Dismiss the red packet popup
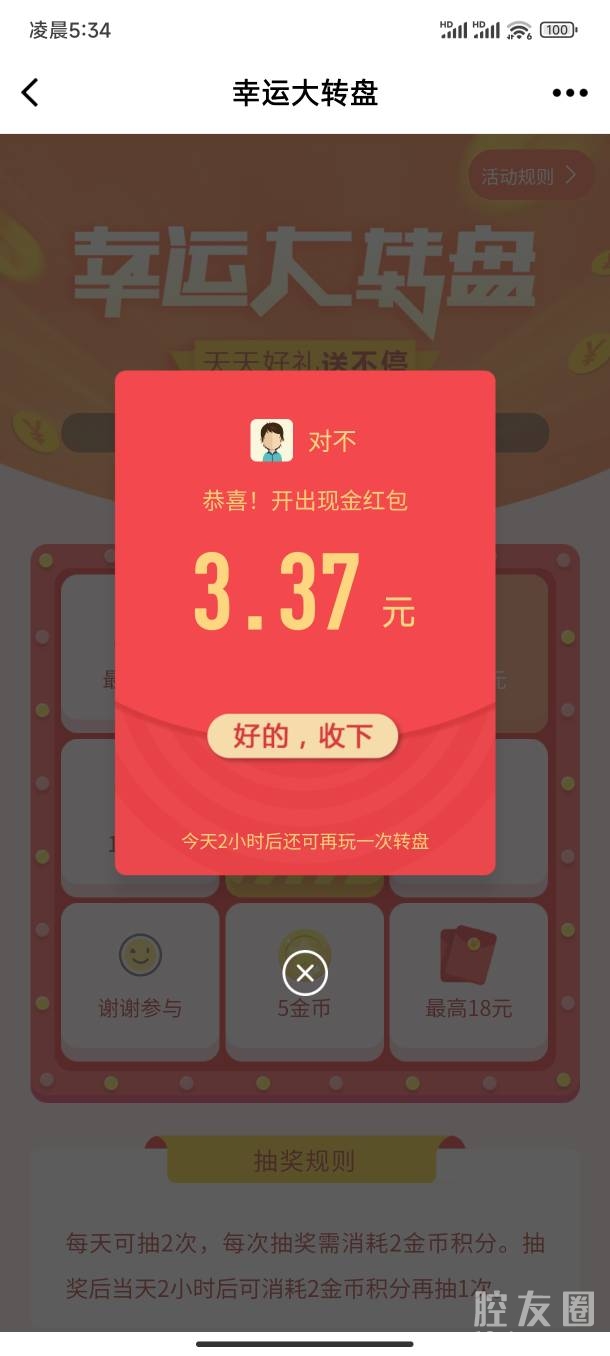This screenshot has width=610, height=1356. pos(305,973)
